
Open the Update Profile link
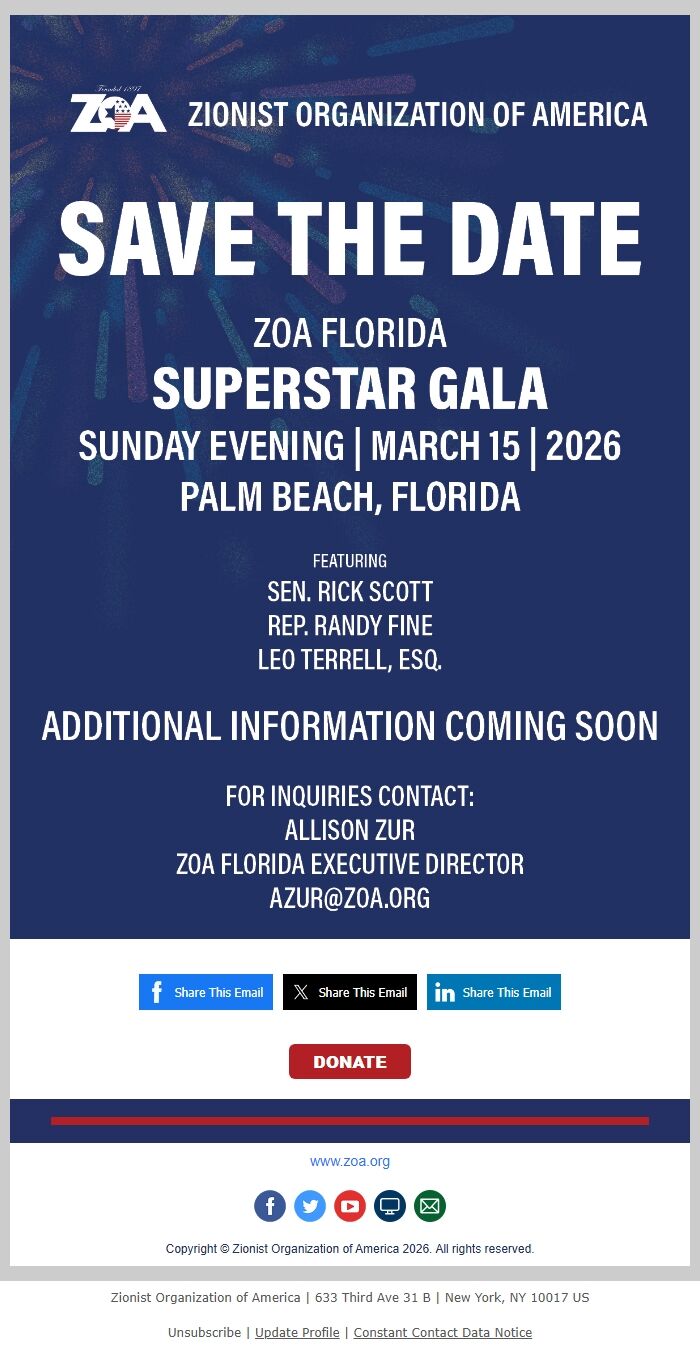click(297, 1333)
